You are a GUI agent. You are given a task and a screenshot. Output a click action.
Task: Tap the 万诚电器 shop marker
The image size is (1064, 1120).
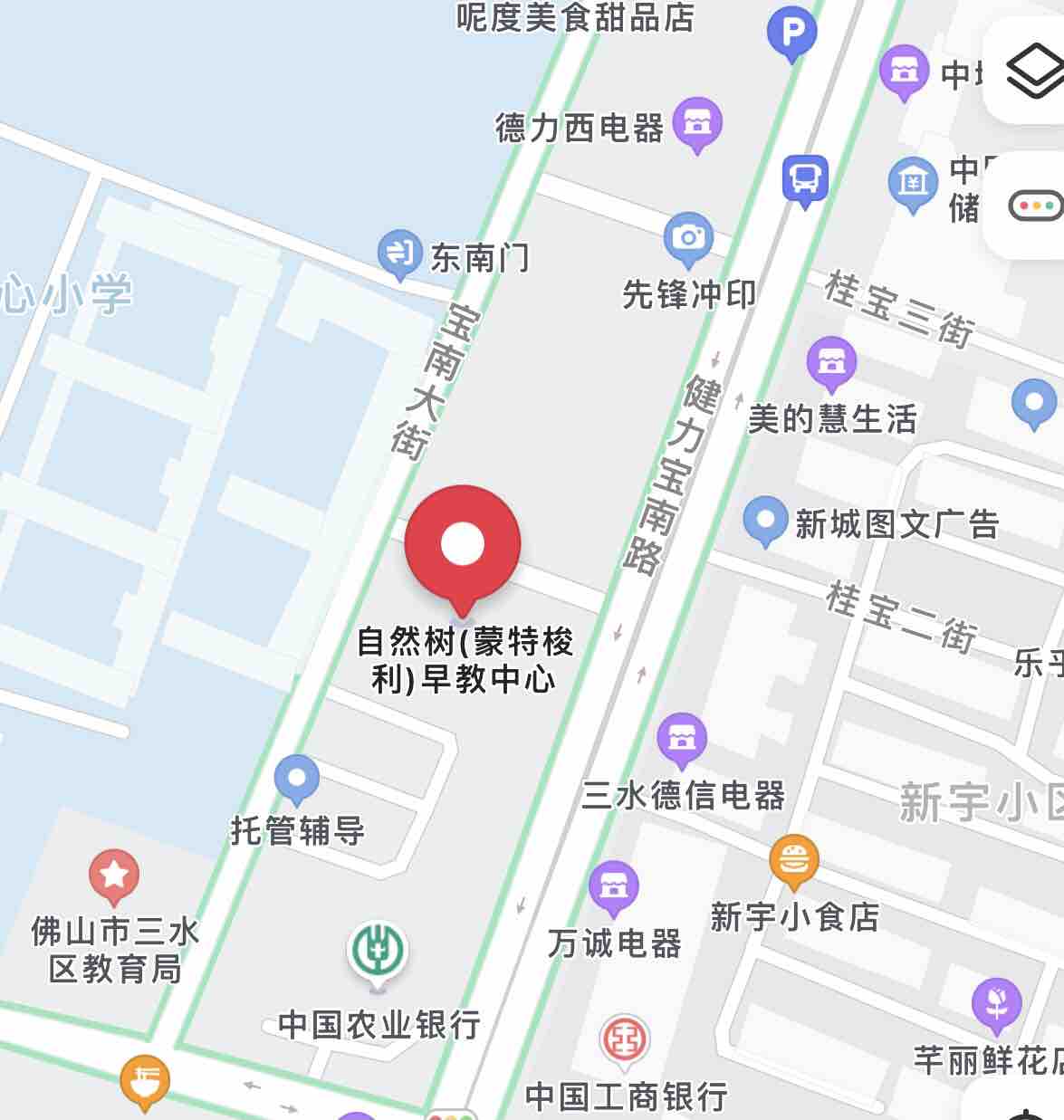(614, 886)
